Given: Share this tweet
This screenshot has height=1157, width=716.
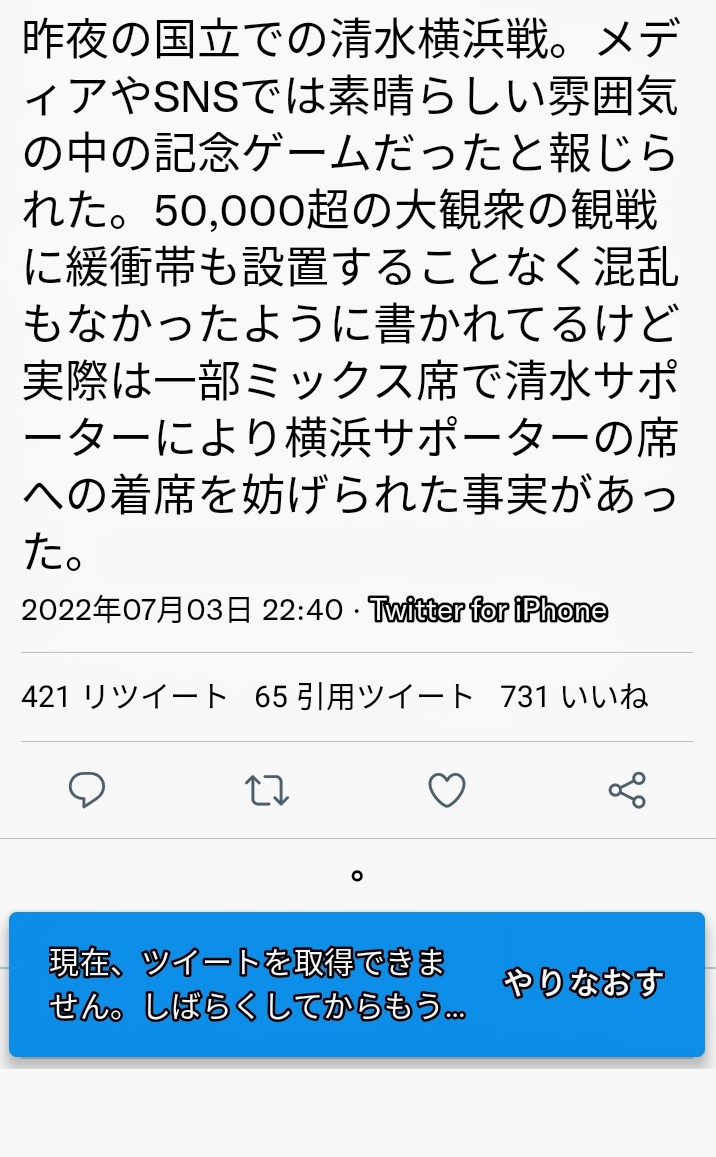Looking at the screenshot, I should 627,790.
